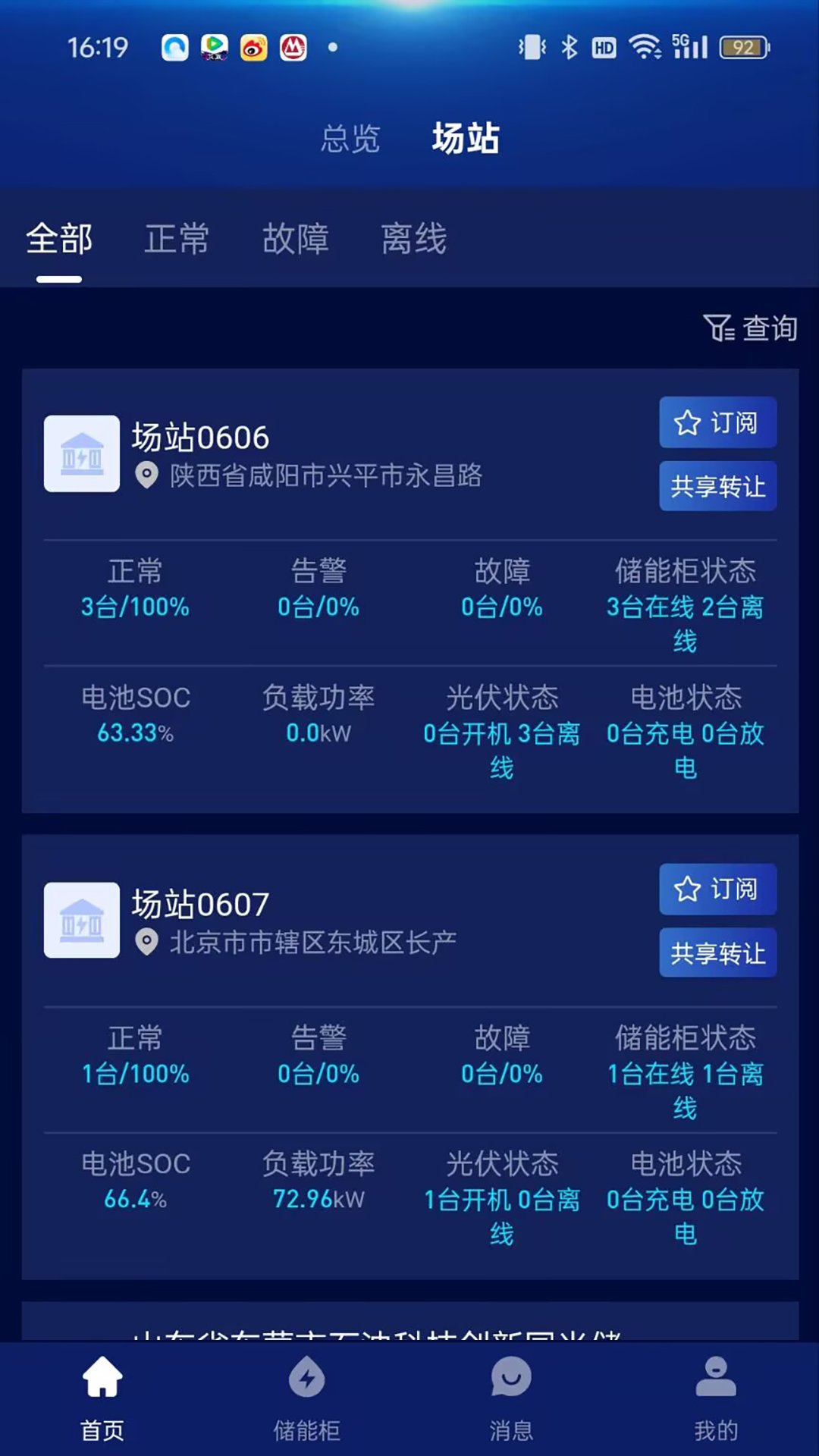
Task: Open the 全部 filter list
Action: click(x=58, y=239)
